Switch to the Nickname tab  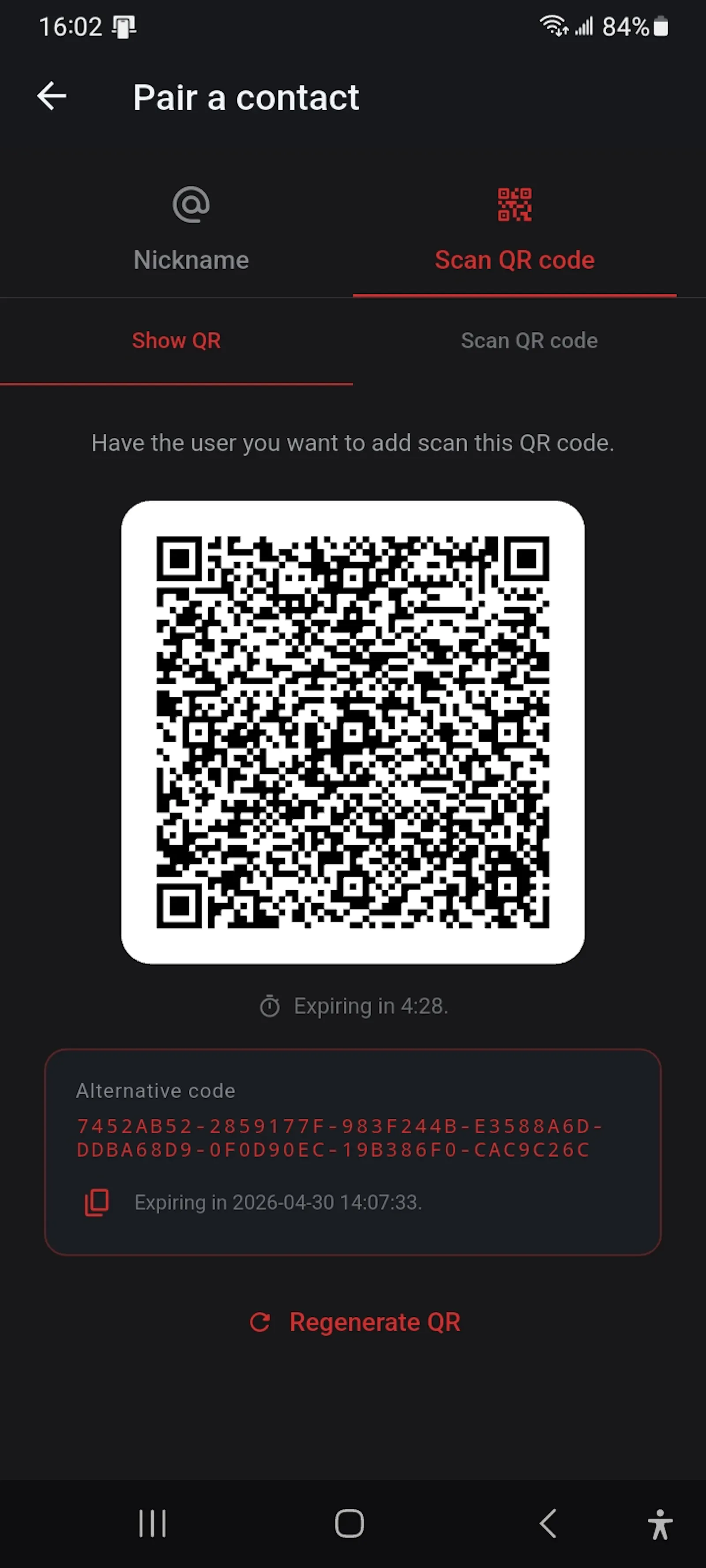pyautogui.click(x=191, y=230)
